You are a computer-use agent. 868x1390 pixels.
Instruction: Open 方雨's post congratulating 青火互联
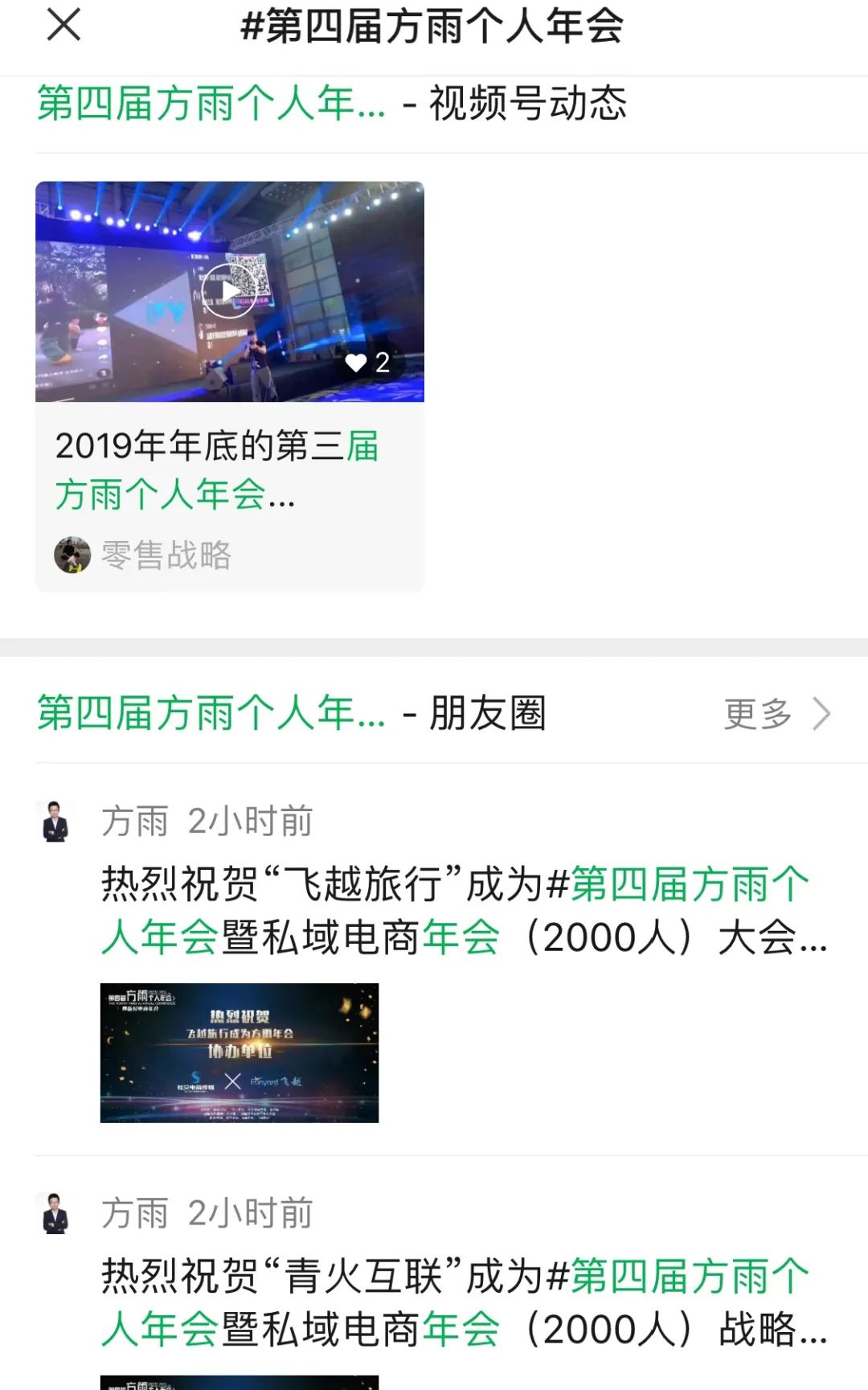click(x=463, y=1302)
